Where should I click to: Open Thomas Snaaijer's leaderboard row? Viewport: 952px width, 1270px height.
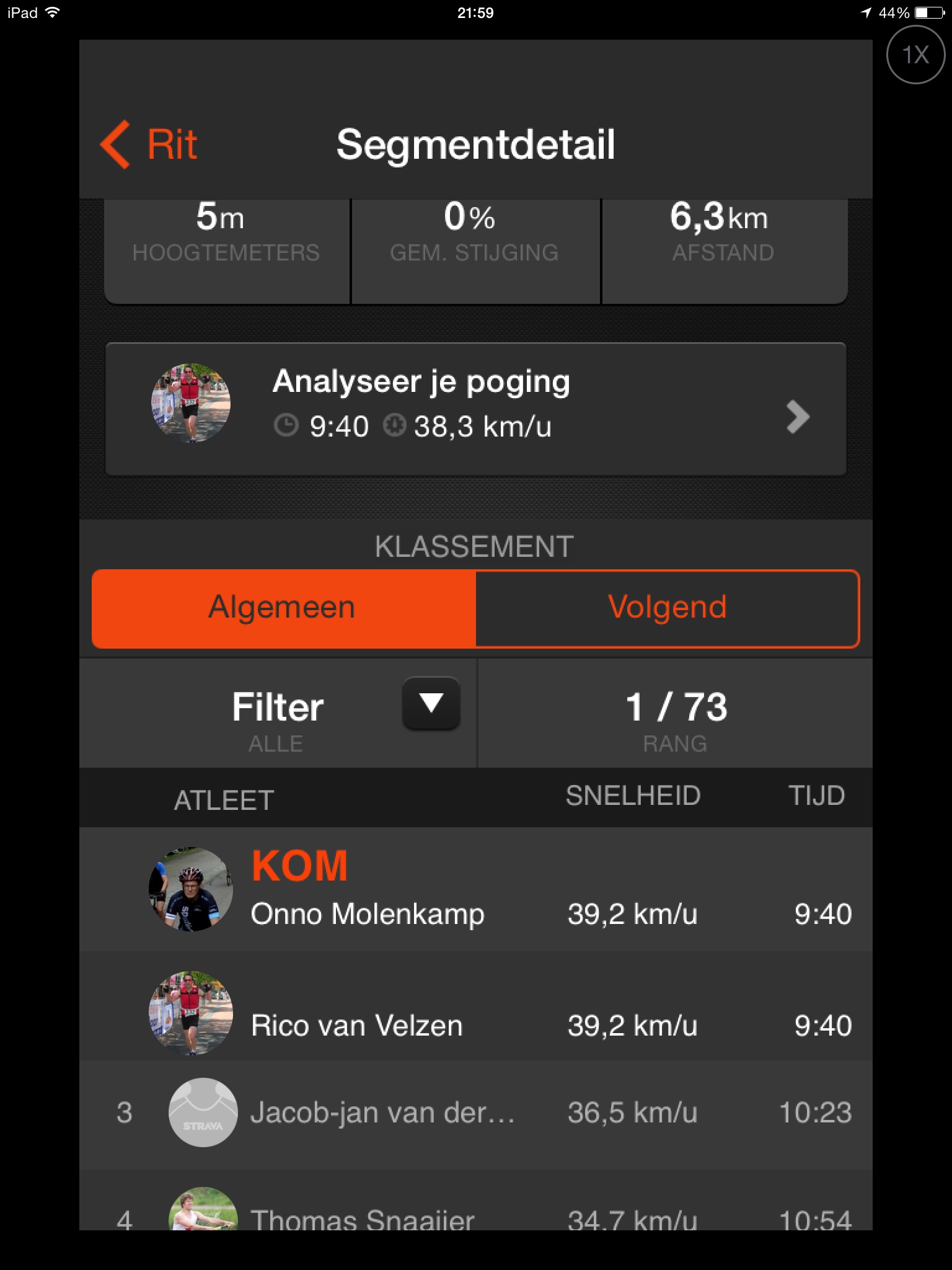(x=475, y=1212)
